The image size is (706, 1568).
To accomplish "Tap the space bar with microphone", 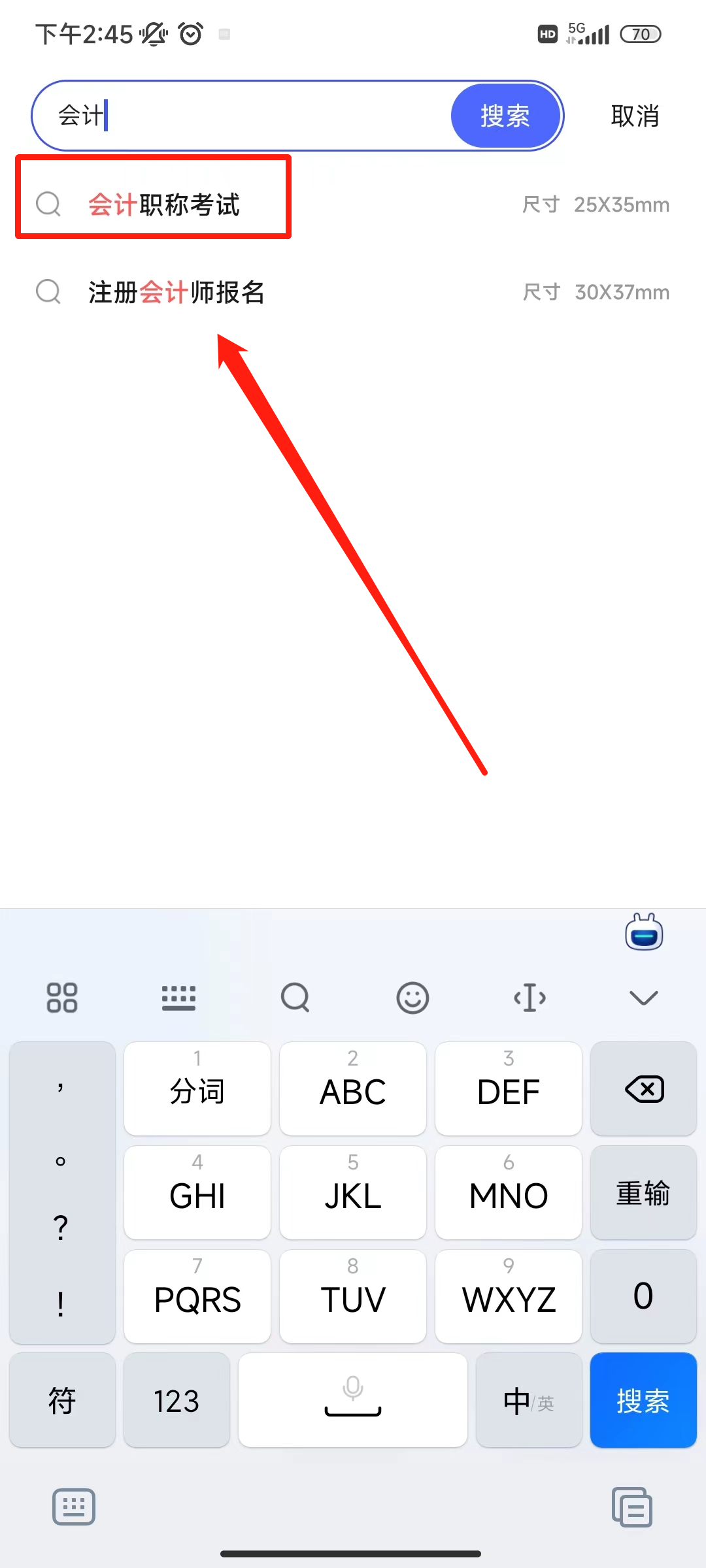I will tap(352, 1401).
